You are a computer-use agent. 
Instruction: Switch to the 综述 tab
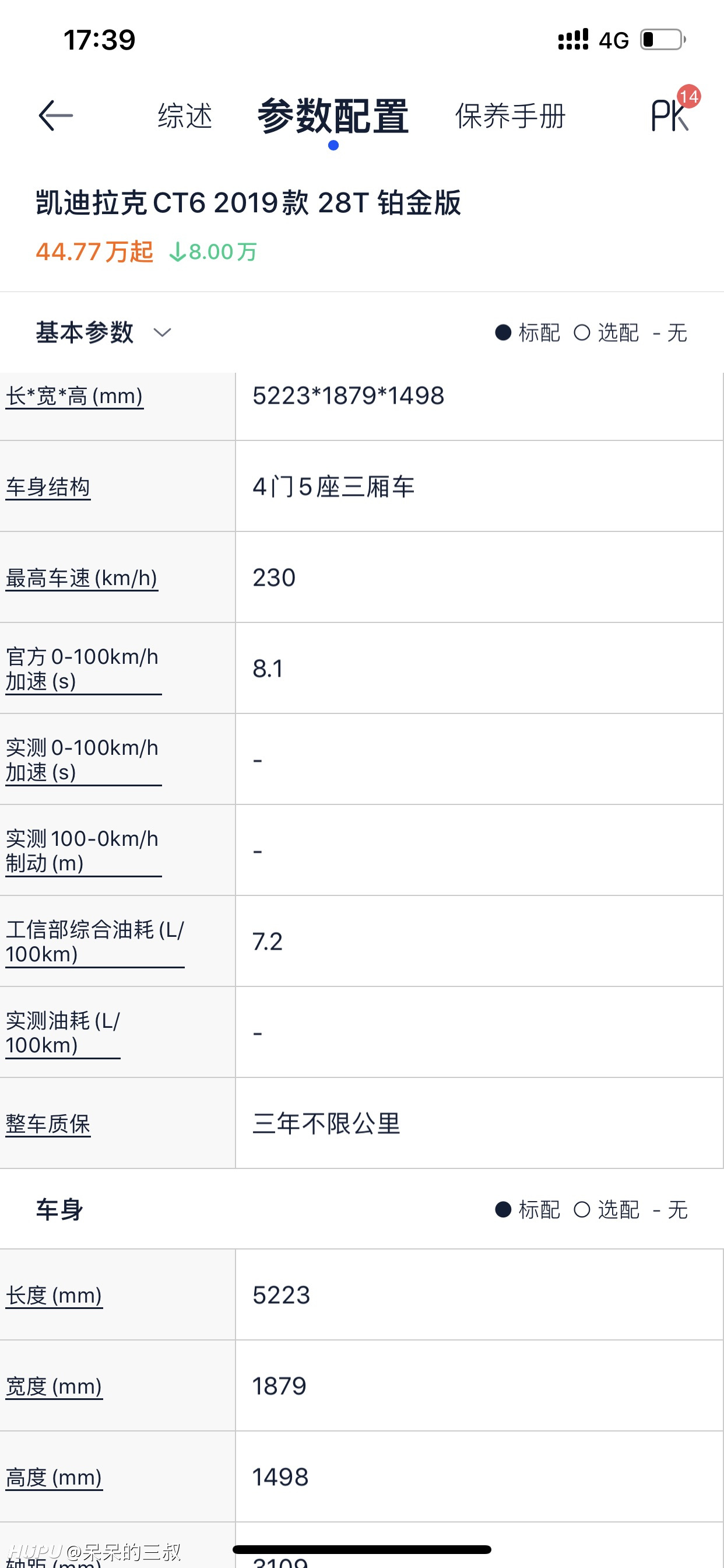[x=185, y=116]
